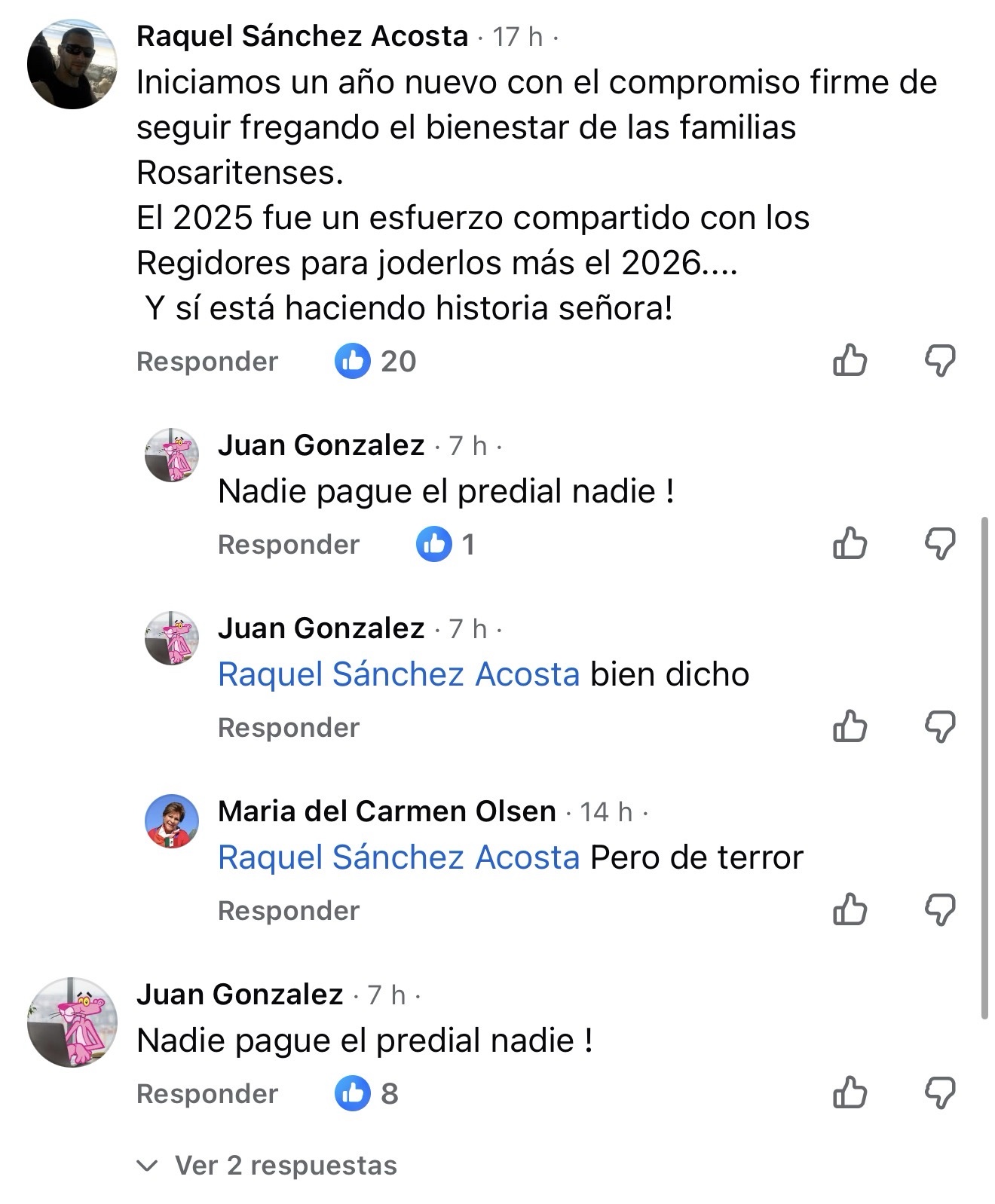Open the Raquel Sánchez Acosta mention in Maria's reply

pyautogui.click(x=399, y=857)
